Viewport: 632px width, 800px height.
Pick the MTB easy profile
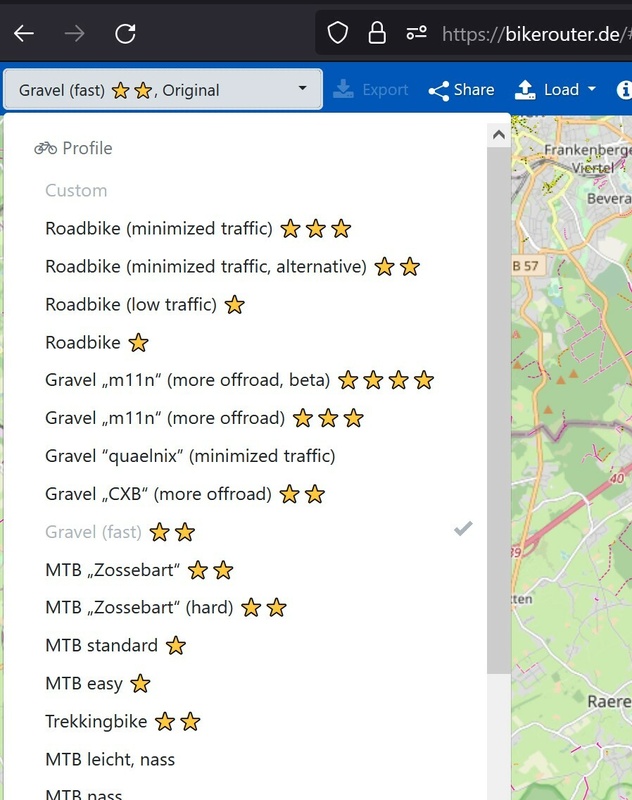(84, 684)
